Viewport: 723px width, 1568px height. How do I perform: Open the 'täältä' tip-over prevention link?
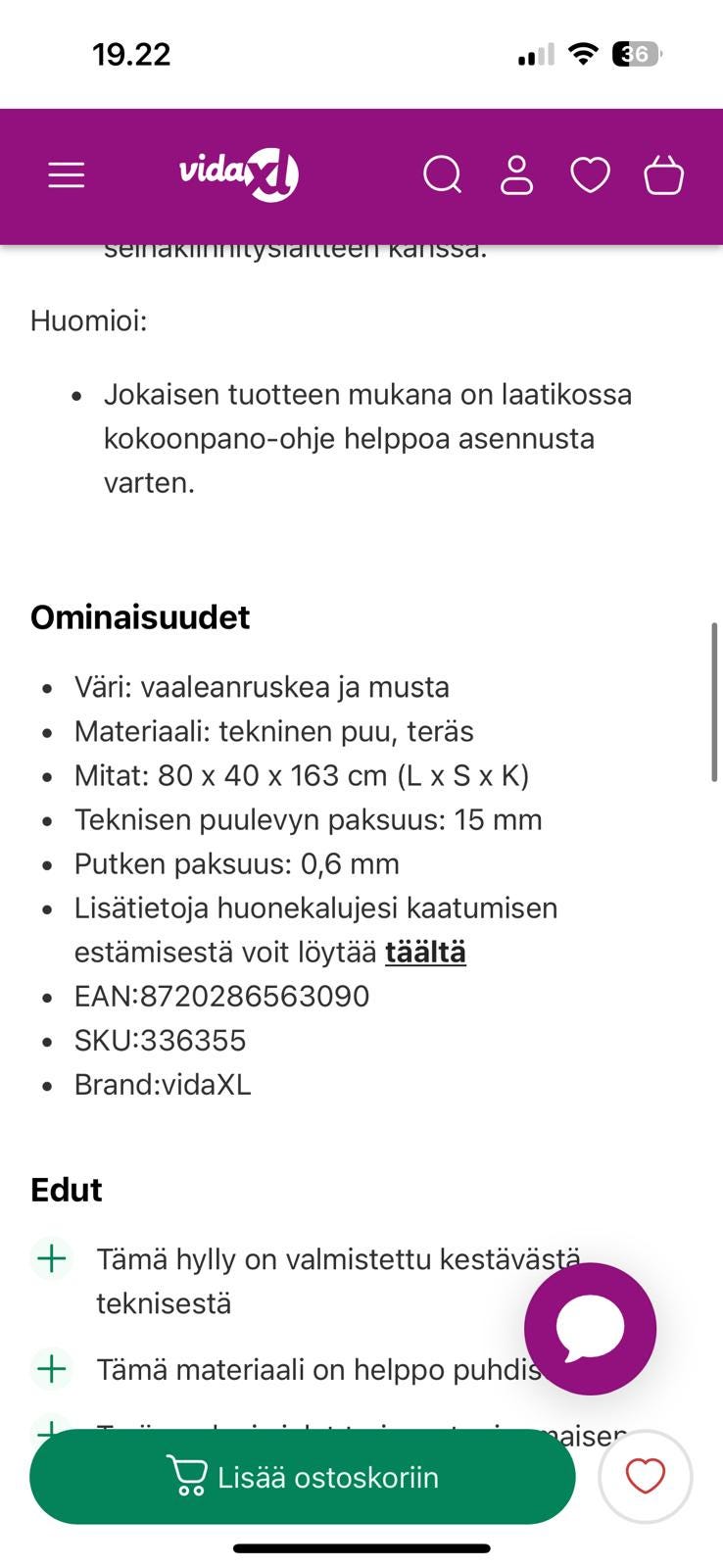(425, 951)
